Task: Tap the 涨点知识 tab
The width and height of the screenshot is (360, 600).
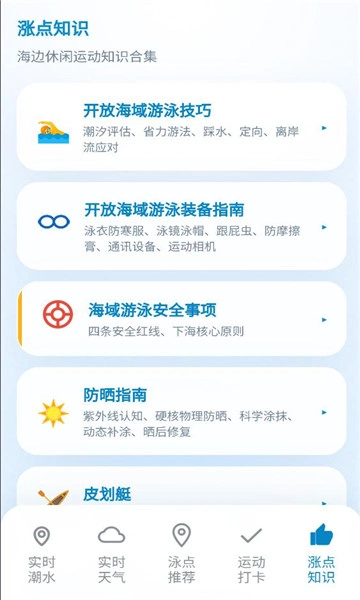Action: coord(321,554)
